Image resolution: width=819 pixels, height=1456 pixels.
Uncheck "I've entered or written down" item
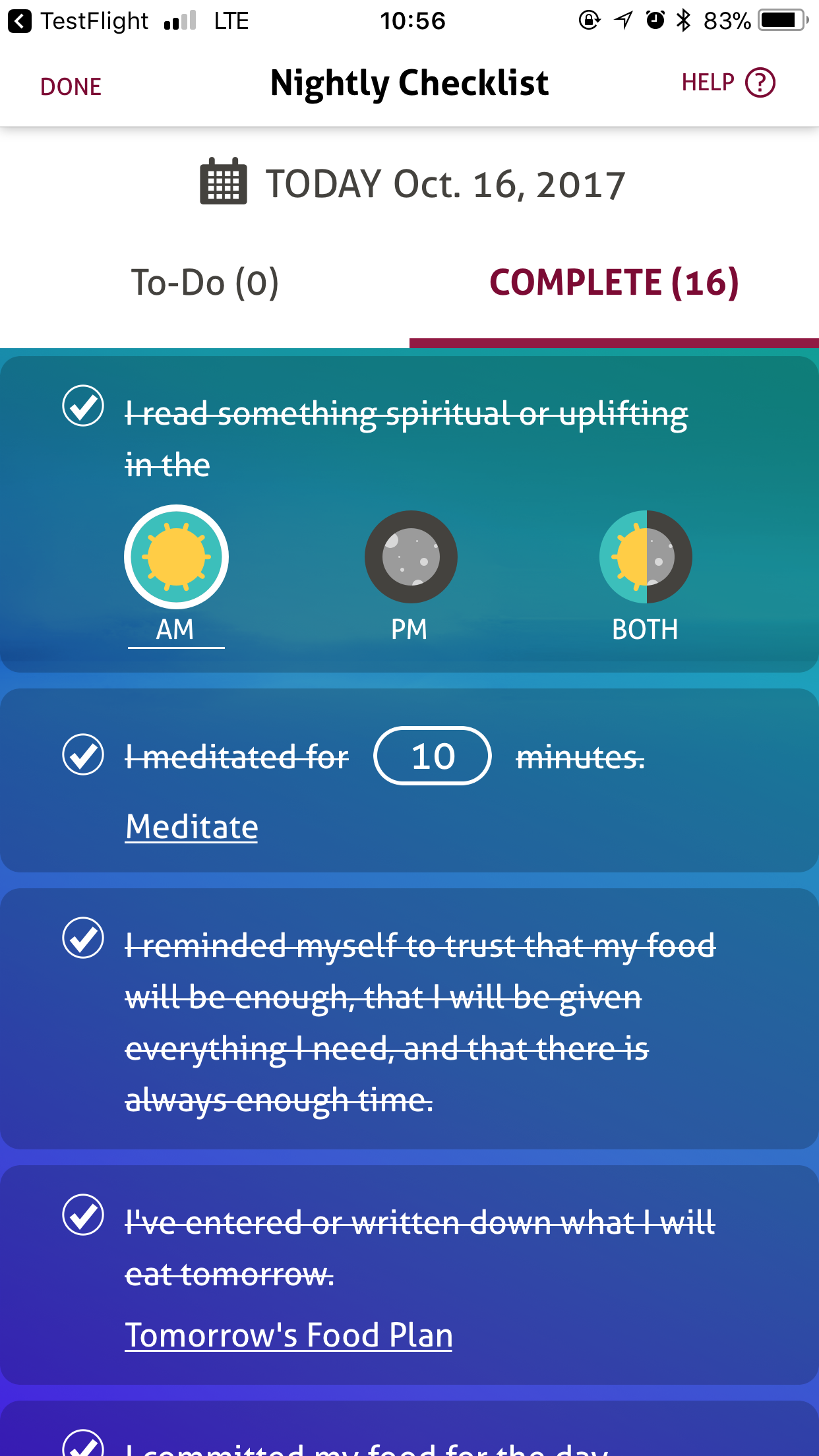(x=83, y=1215)
